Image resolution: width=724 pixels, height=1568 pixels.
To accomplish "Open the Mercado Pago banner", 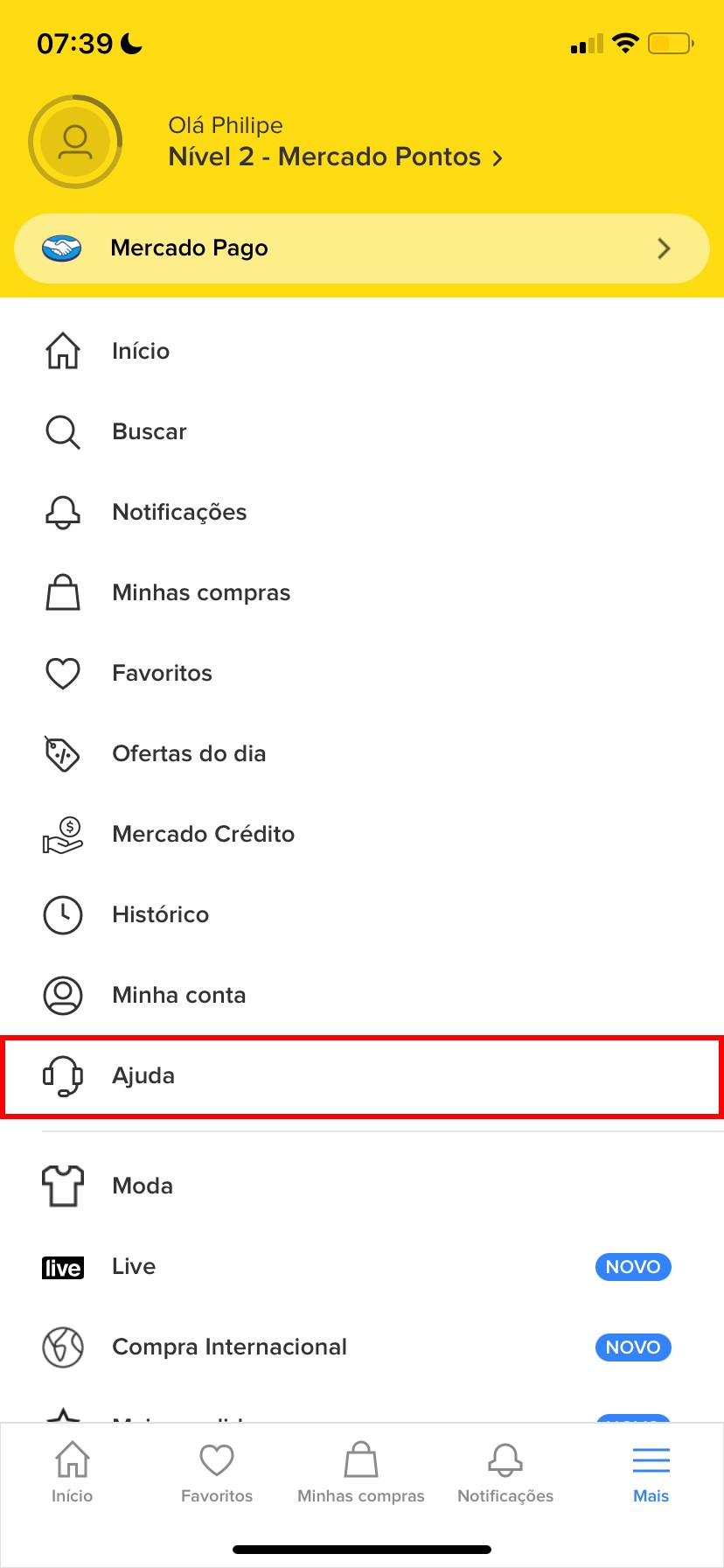I will pos(361,248).
